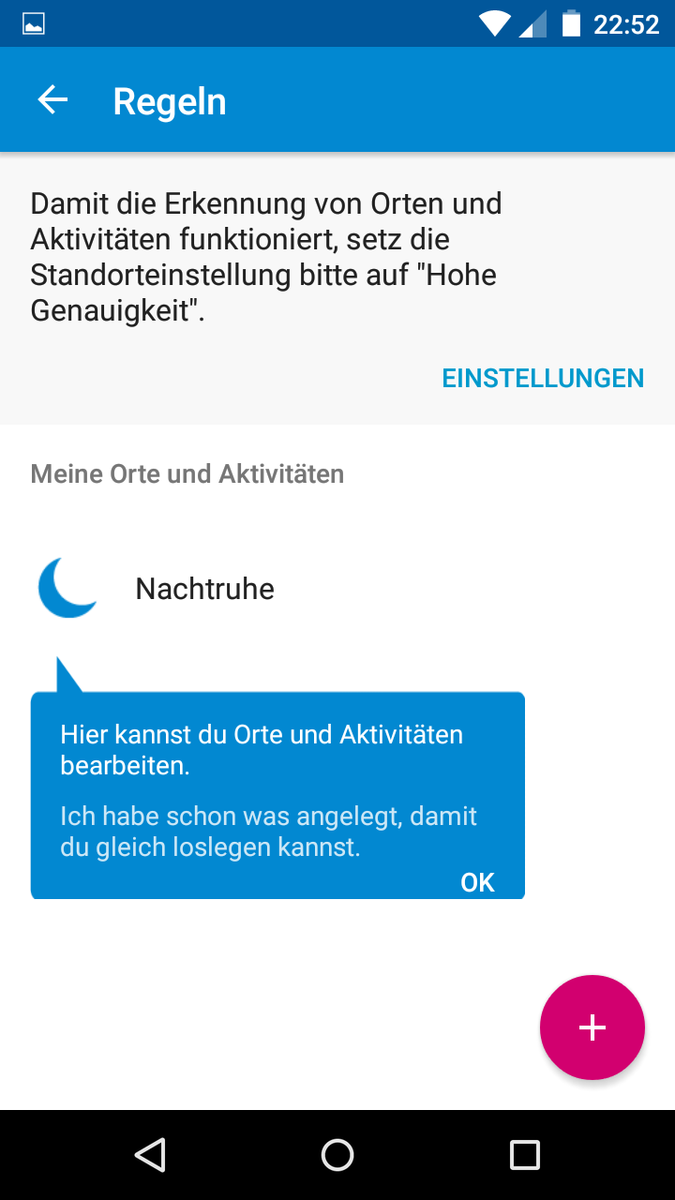
Task: Open recent apps overview
Action: (x=525, y=1155)
